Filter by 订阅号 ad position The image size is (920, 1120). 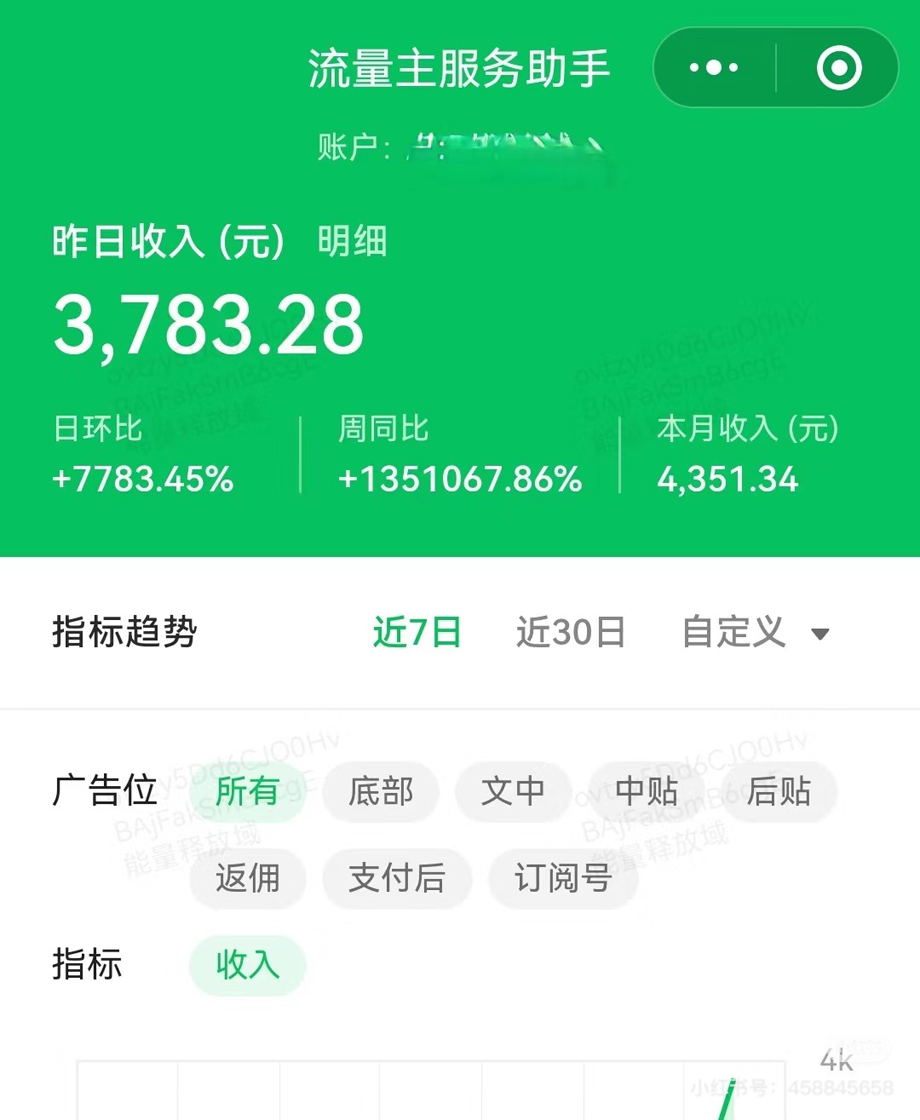click(x=563, y=878)
